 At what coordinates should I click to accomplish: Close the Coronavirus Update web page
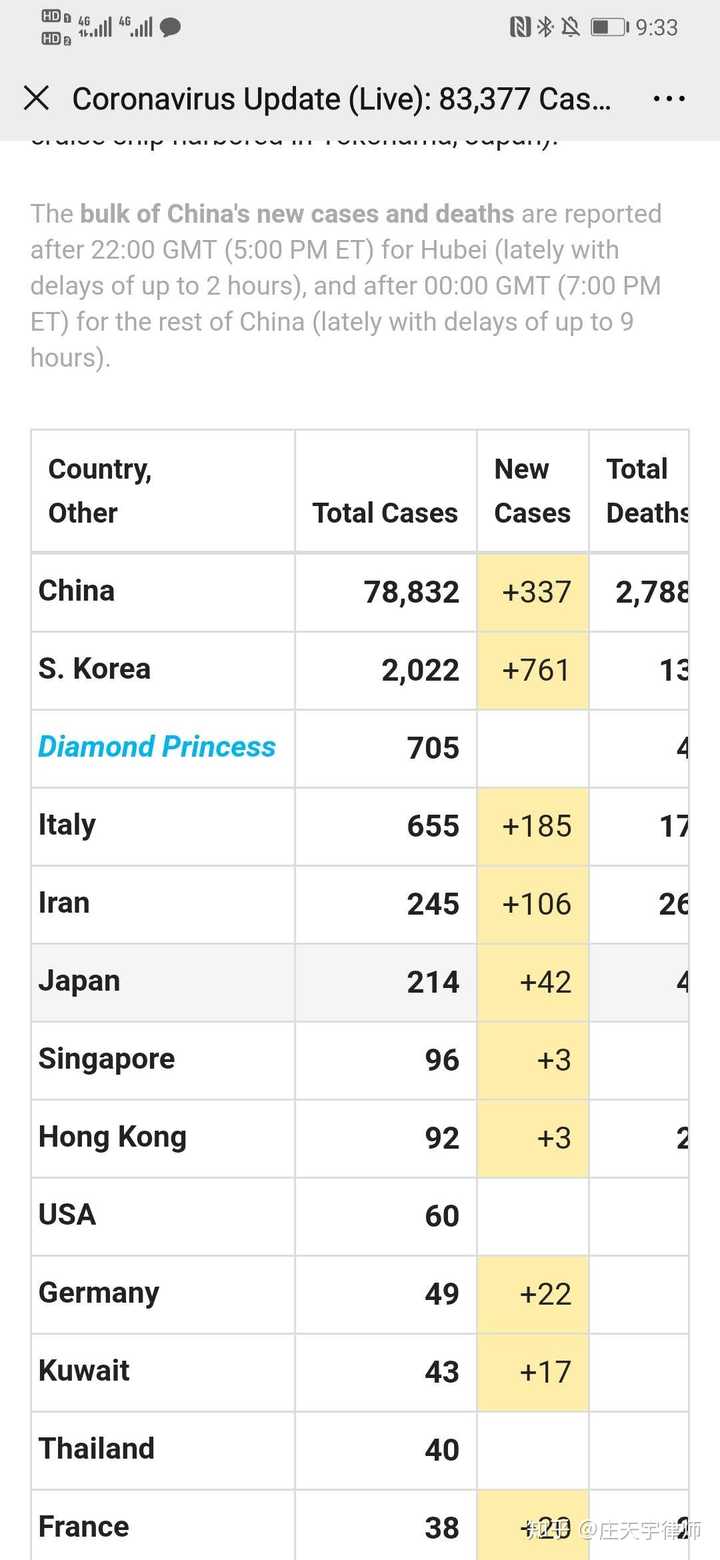click(36, 98)
